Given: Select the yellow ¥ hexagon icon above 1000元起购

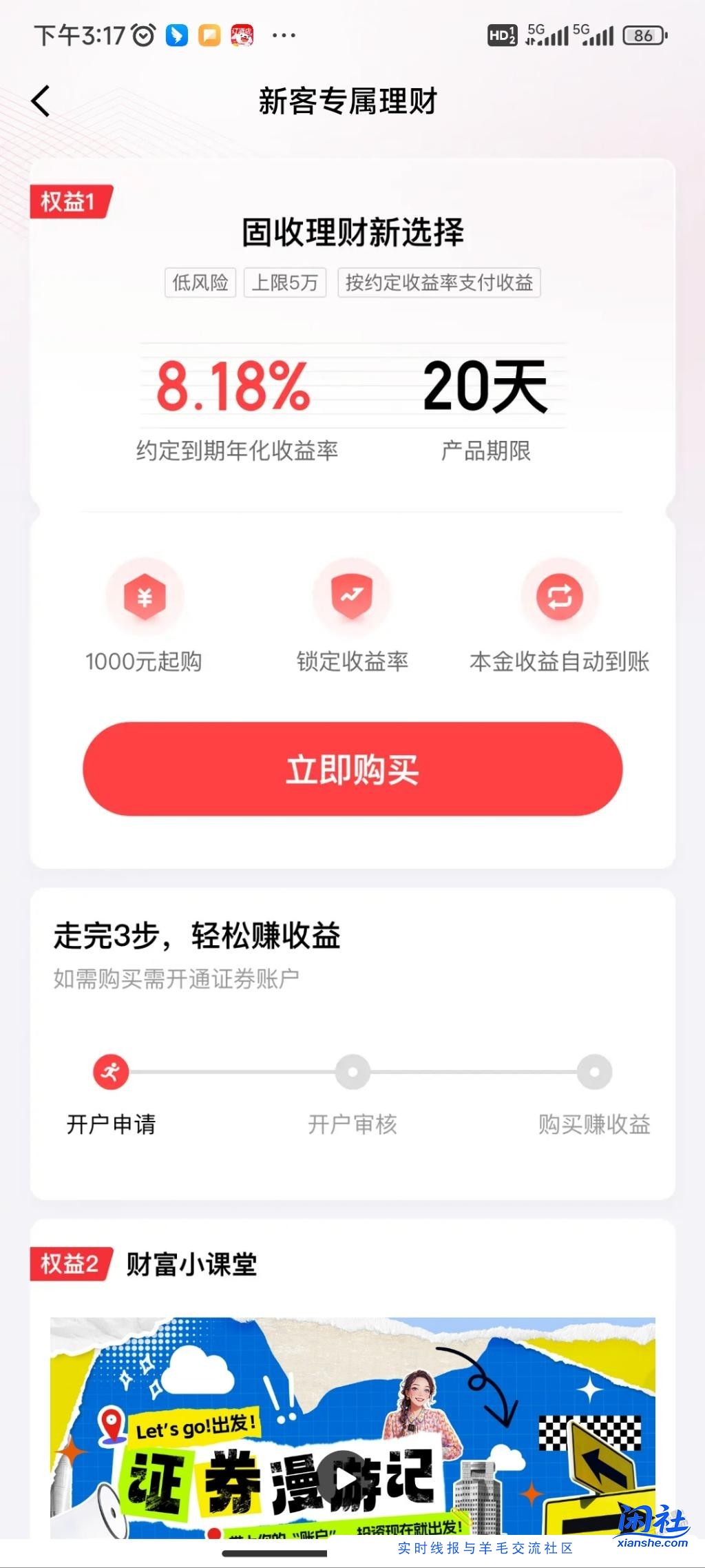Looking at the screenshot, I should [145, 596].
